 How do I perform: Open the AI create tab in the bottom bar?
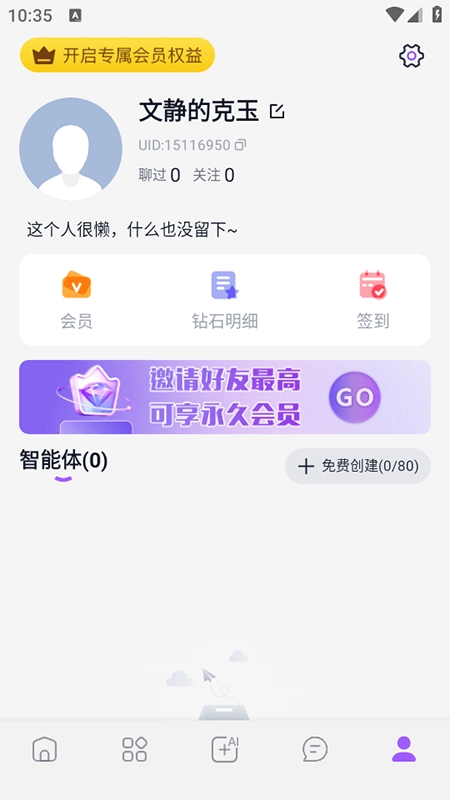225,749
